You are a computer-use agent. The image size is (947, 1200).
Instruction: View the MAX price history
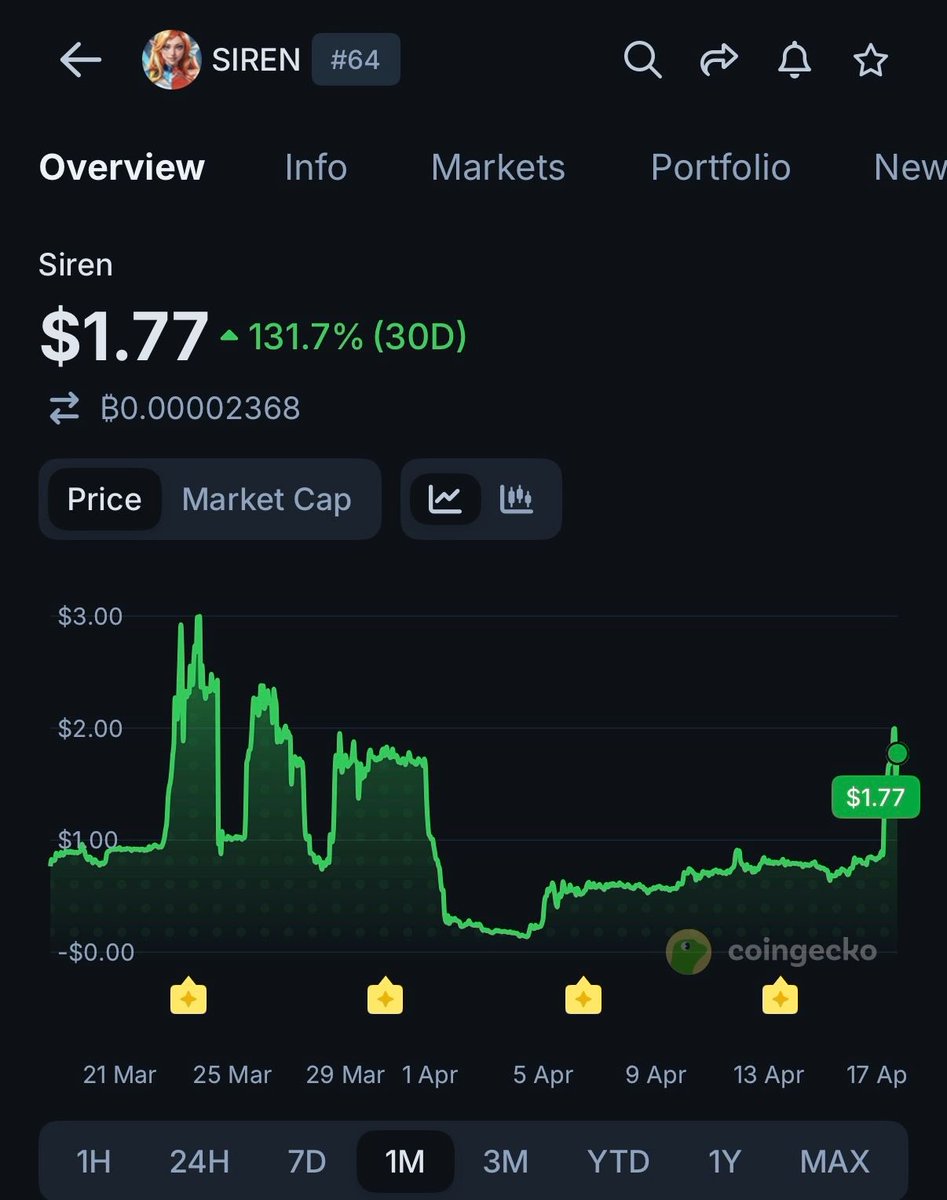834,1161
